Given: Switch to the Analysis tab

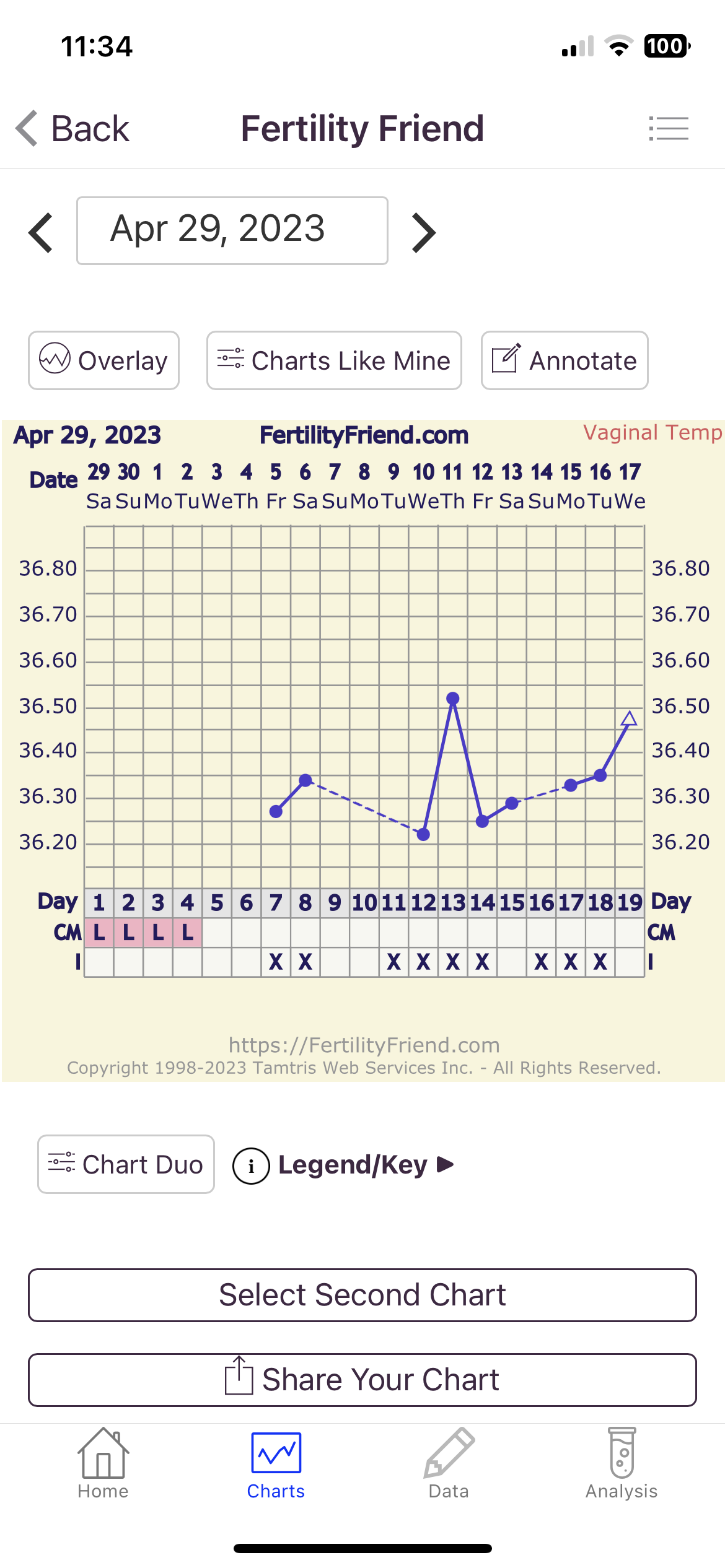Looking at the screenshot, I should (x=622, y=1464).
